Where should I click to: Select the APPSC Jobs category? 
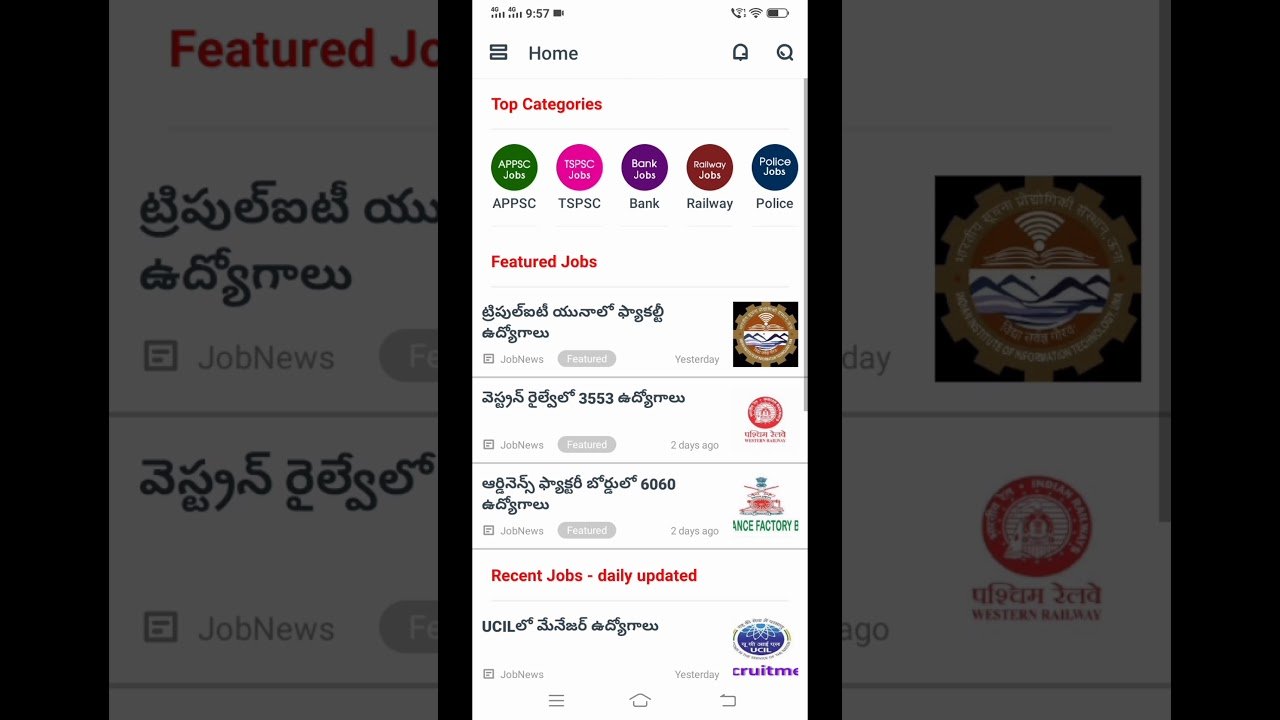(514, 168)
